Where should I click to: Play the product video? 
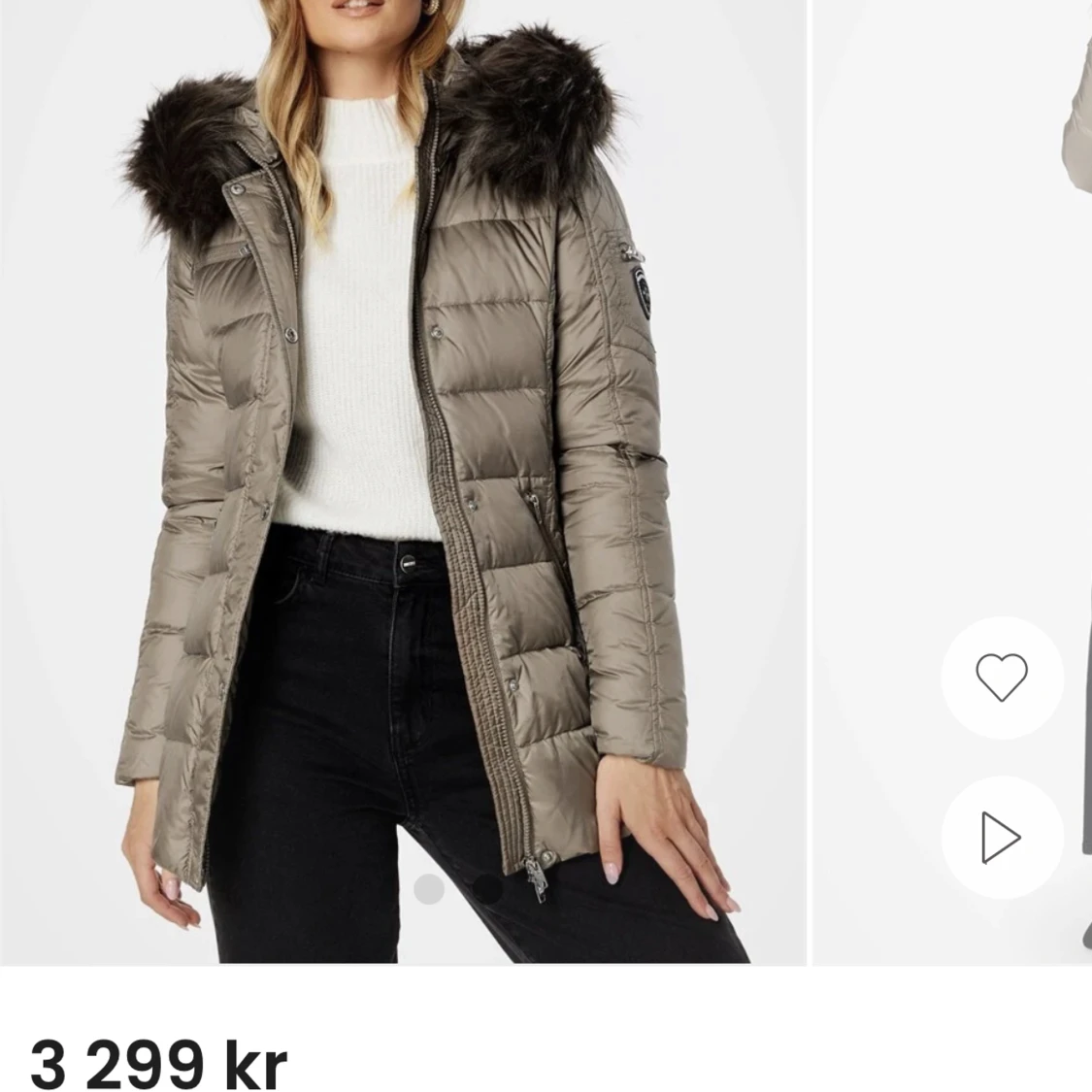1001,837
